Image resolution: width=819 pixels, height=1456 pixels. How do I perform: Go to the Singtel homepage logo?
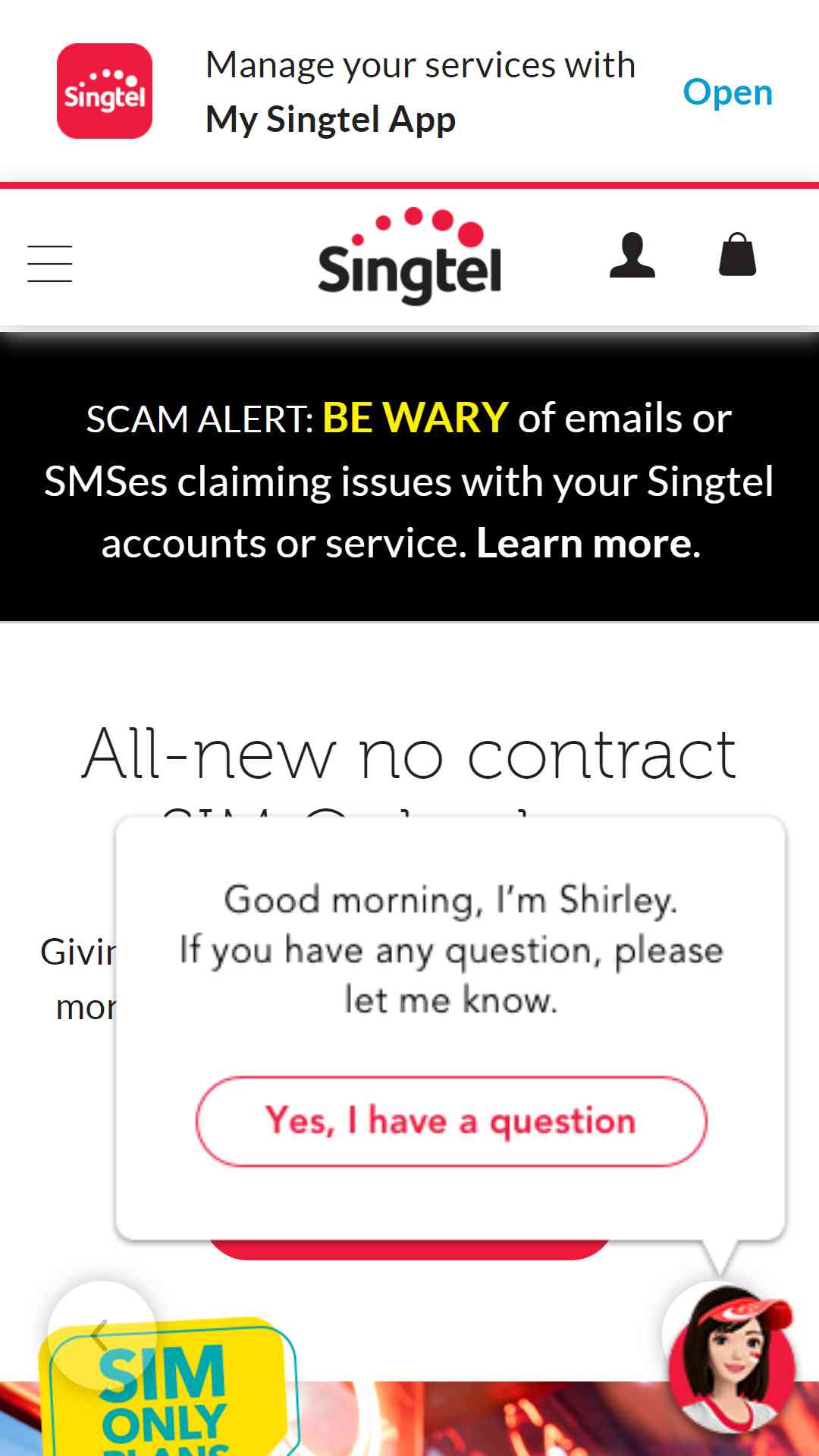tap(409, 256)
